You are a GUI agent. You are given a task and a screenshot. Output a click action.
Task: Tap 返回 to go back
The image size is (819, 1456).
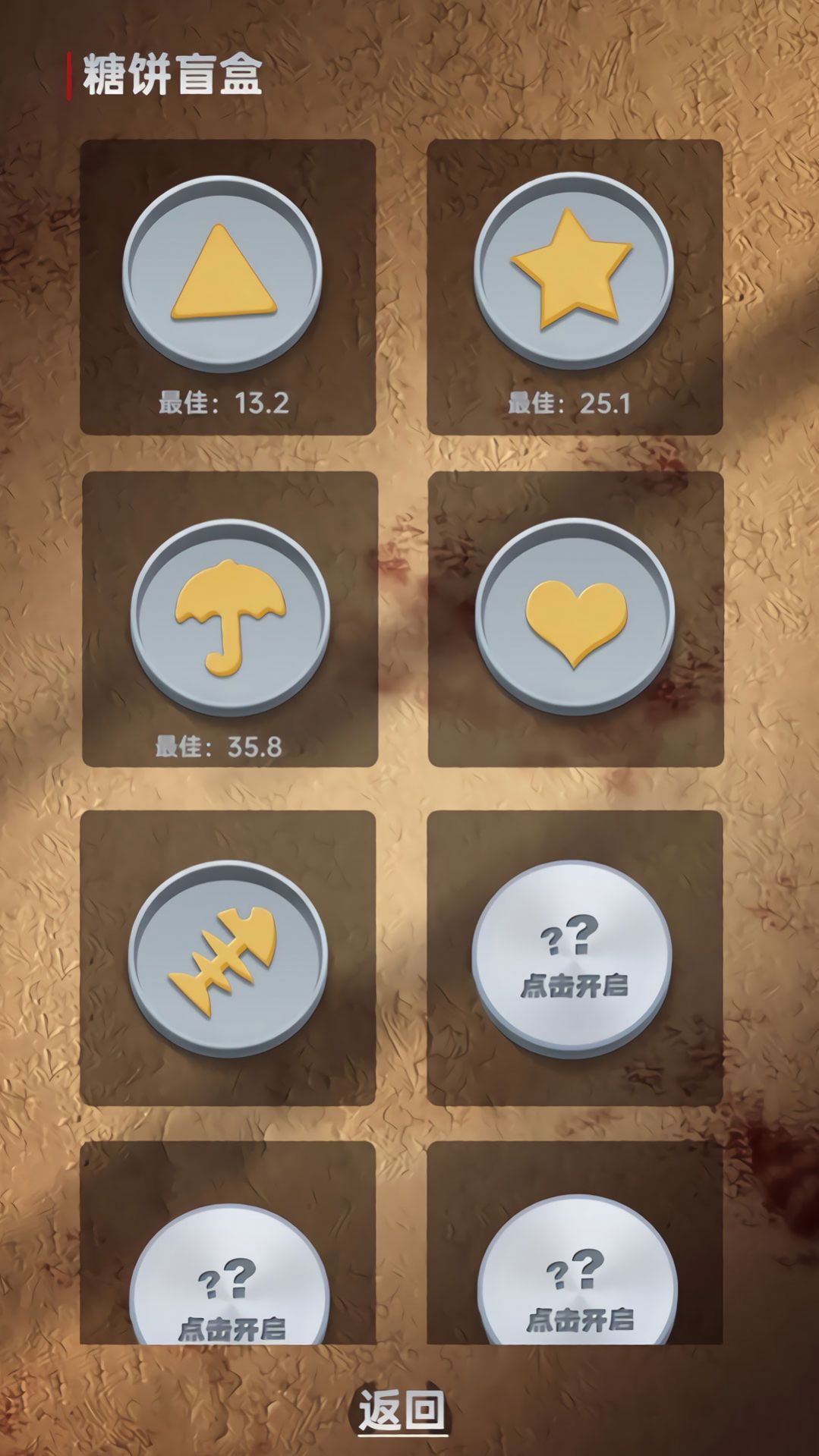click(x=402, y=1410)
